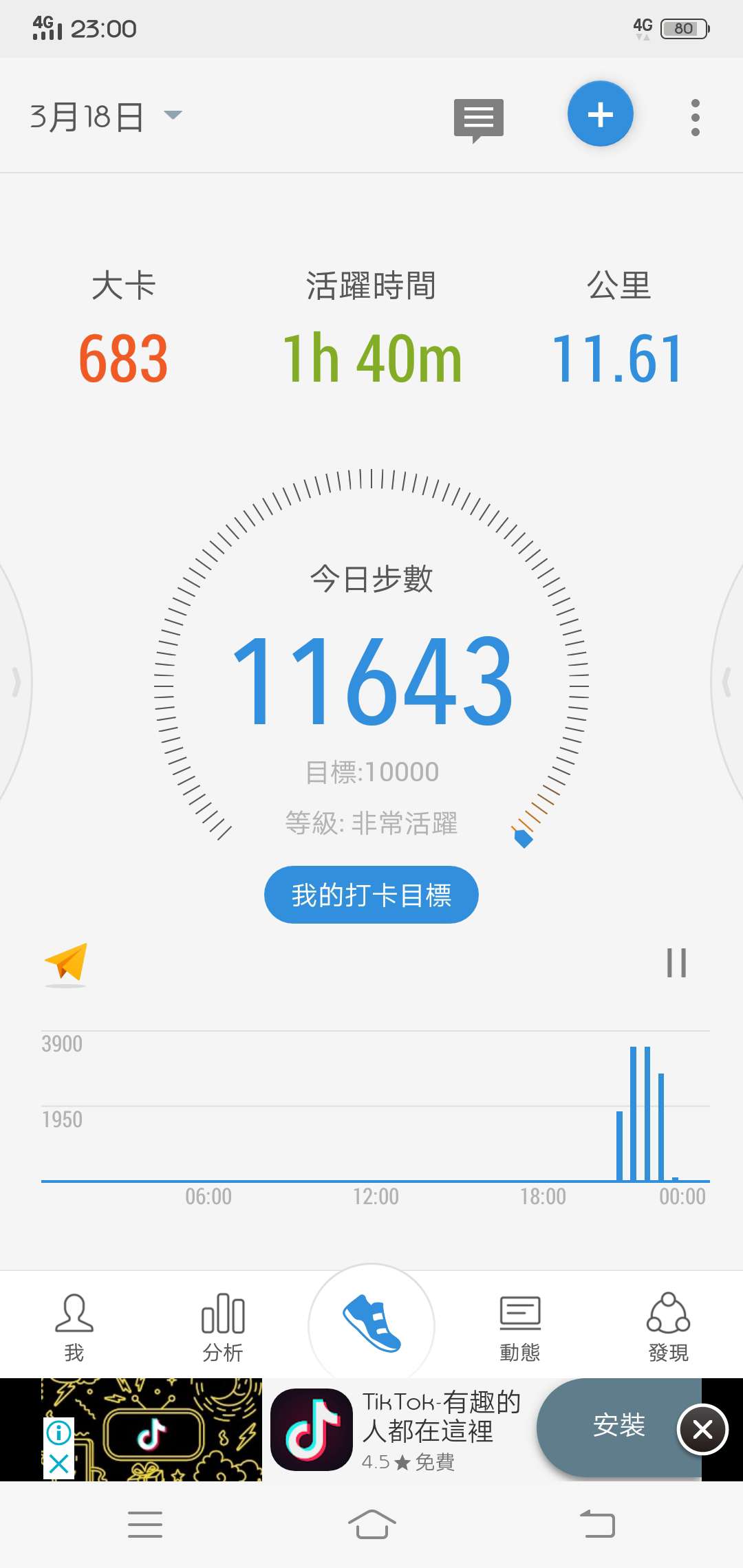Switch to the 我 tab
Image resolution: width=743 pixels, height=1568 pixels.
pos(74,1328)
